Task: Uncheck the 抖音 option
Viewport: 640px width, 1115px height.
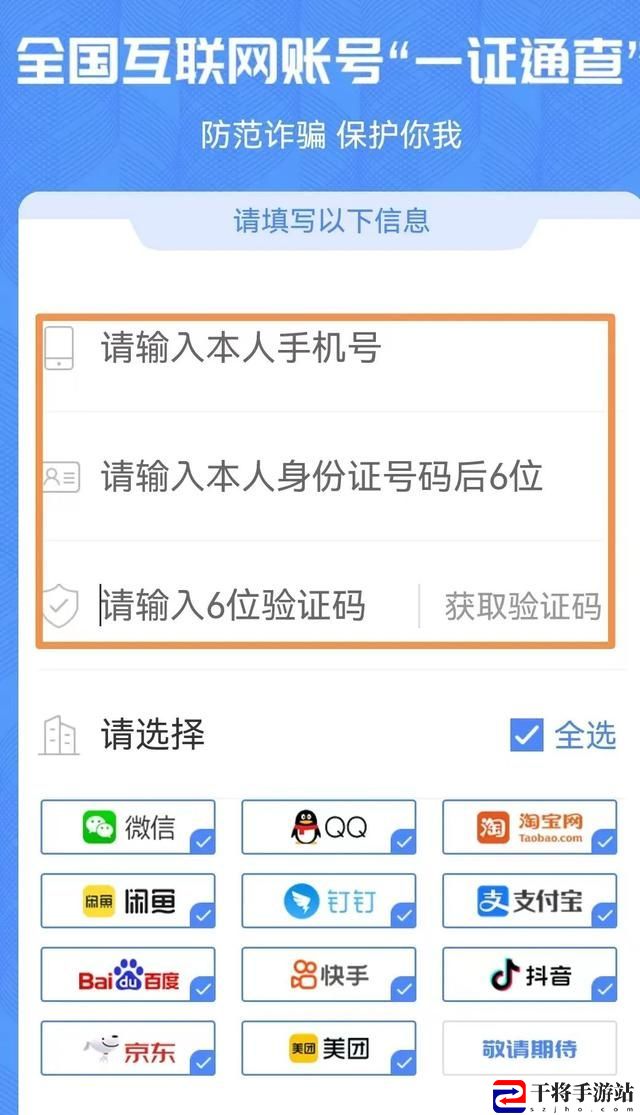Action: [x=529, y=975]
